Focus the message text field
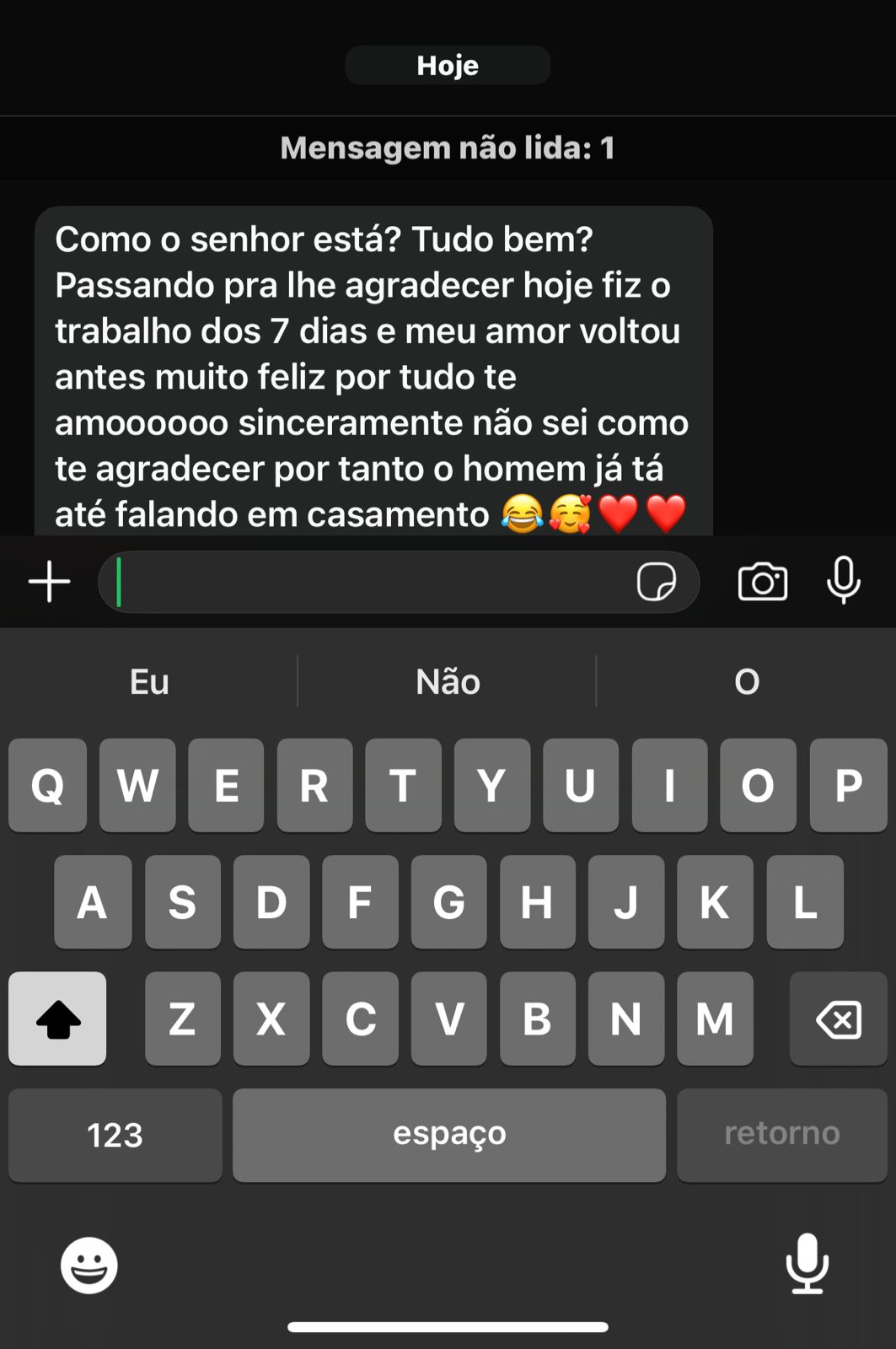 [x=371, y=582]
